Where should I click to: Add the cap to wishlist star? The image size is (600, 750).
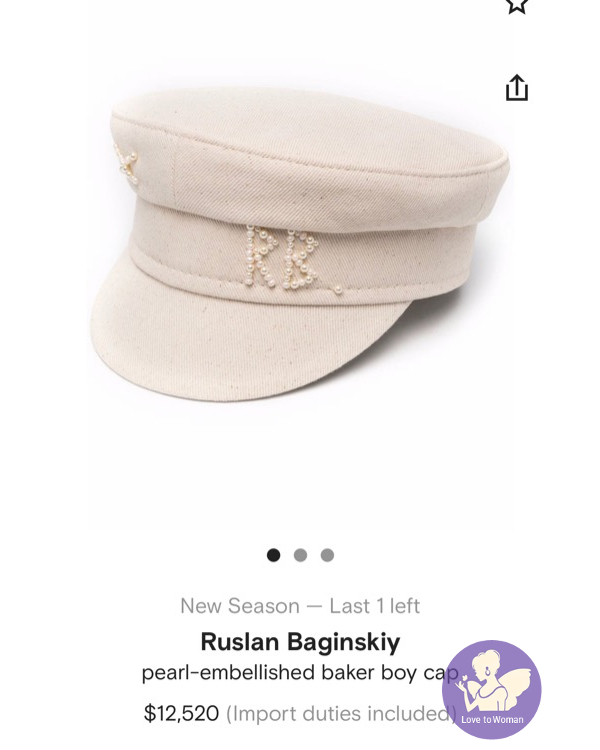pos(516,5)
